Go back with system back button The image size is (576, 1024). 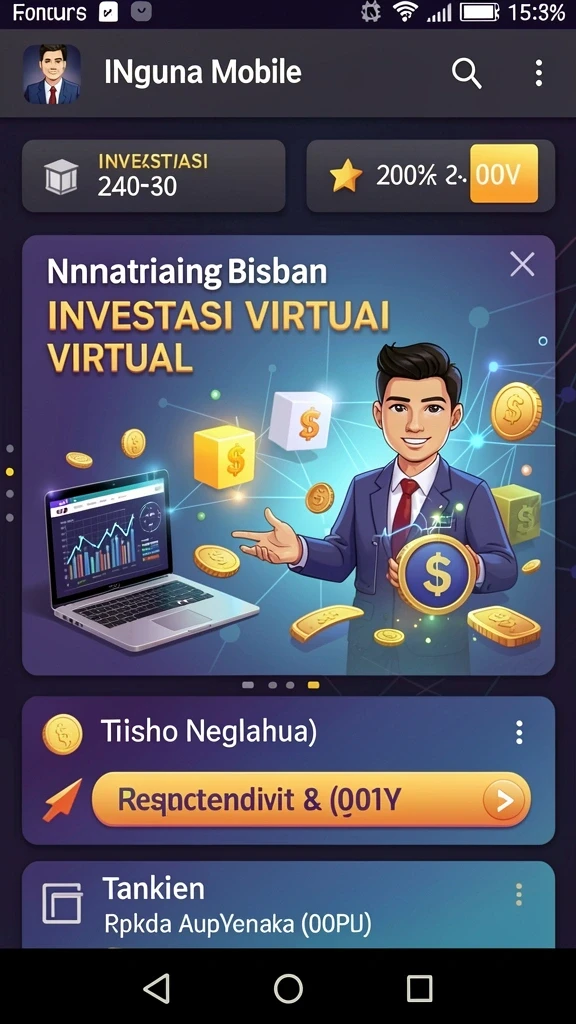point(157,988)
